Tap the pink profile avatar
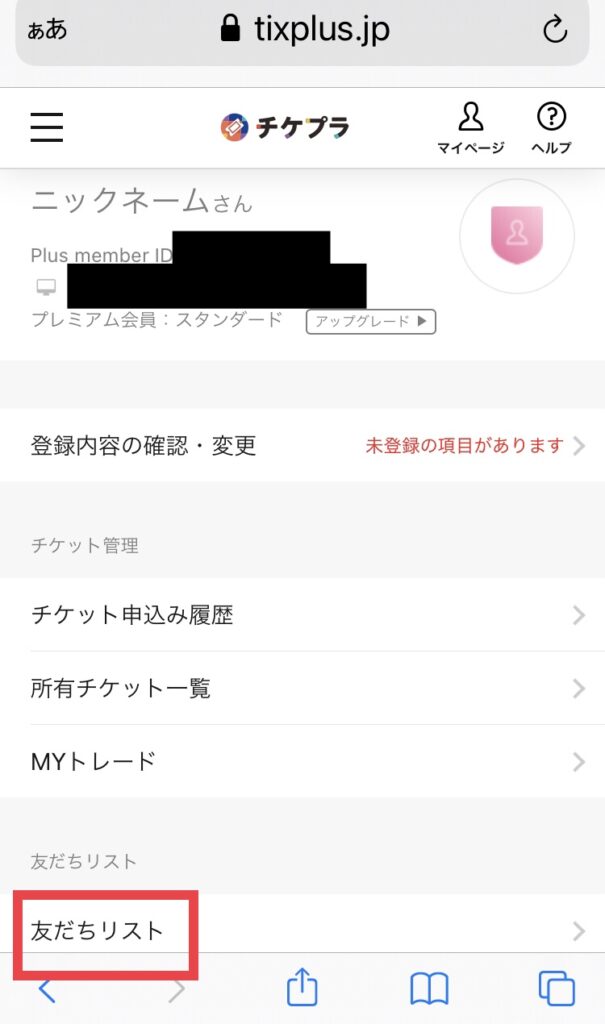This screenshot has width=605, height=1024. coord(517,235)
